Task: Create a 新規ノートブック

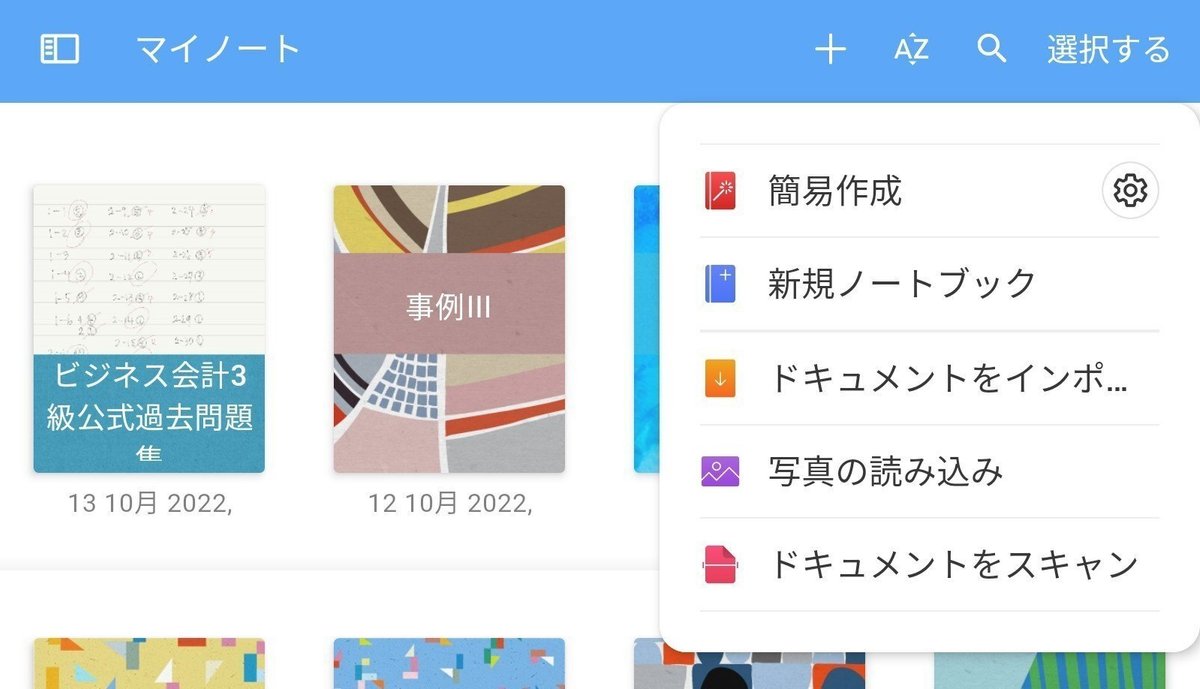Action: pyautogui.click(x=900, y=284)
